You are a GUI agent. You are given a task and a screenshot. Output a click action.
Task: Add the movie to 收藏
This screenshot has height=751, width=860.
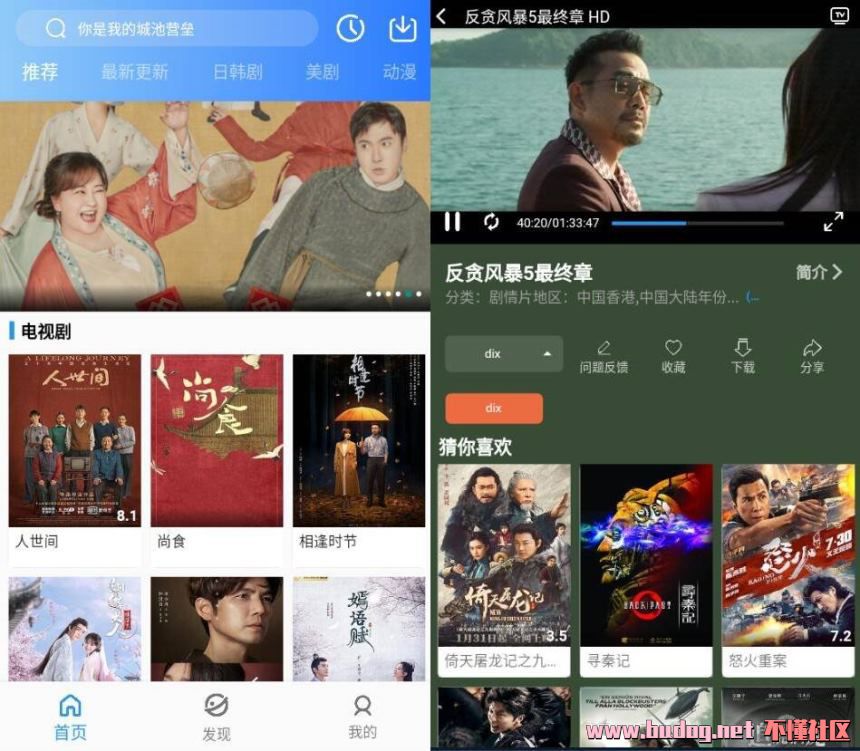coord(673,355)
